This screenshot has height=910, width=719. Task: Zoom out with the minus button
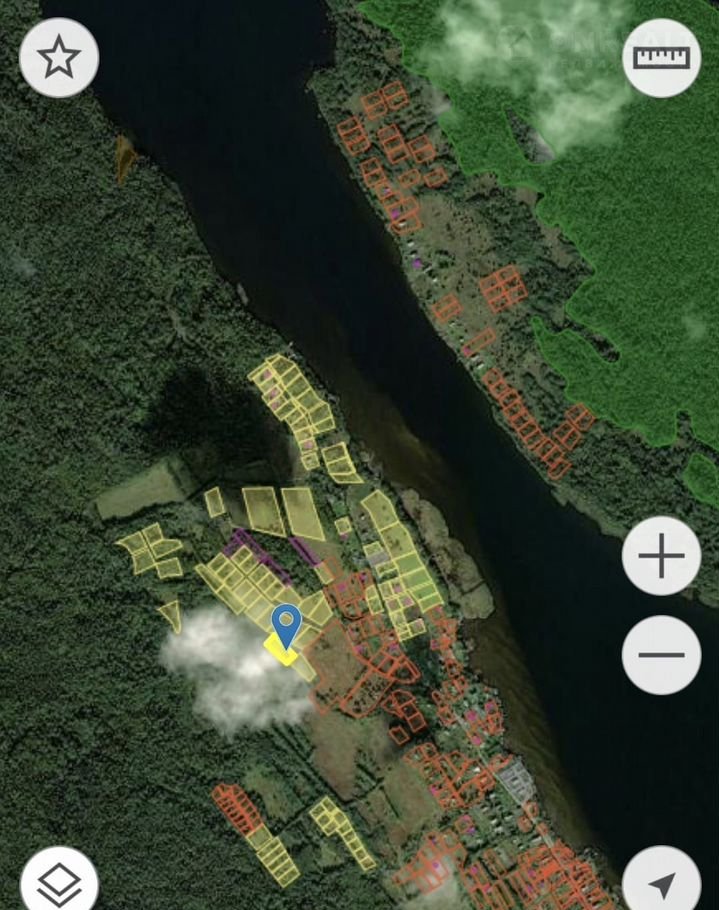pyautogui.click(x=661, y=655)
